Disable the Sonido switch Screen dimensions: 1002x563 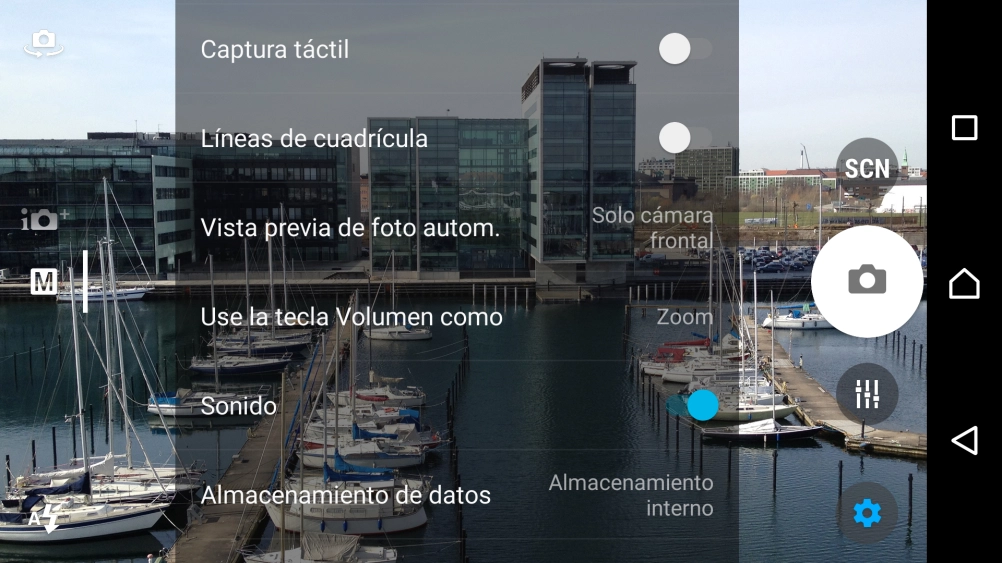click(x=694, y=405)
